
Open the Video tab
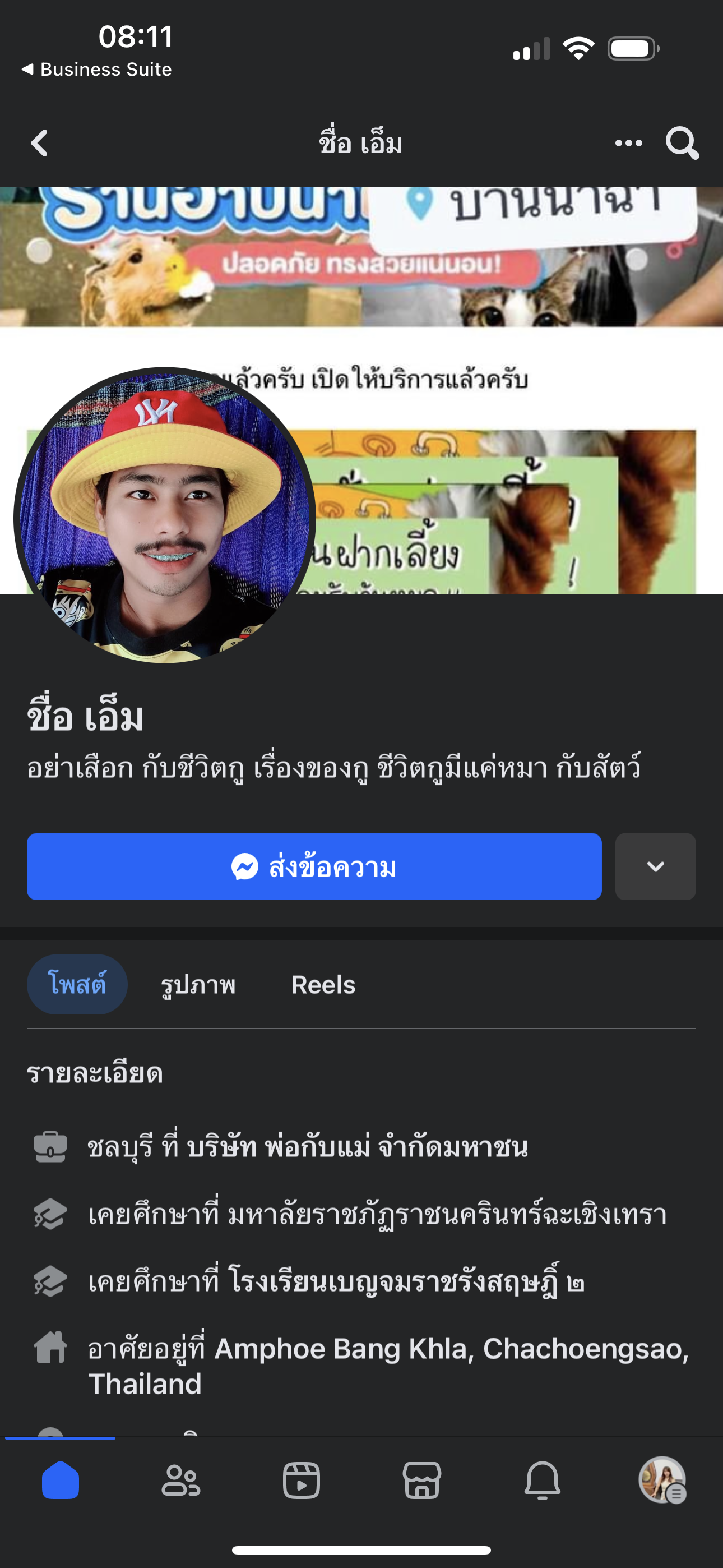pos(302,1481)
